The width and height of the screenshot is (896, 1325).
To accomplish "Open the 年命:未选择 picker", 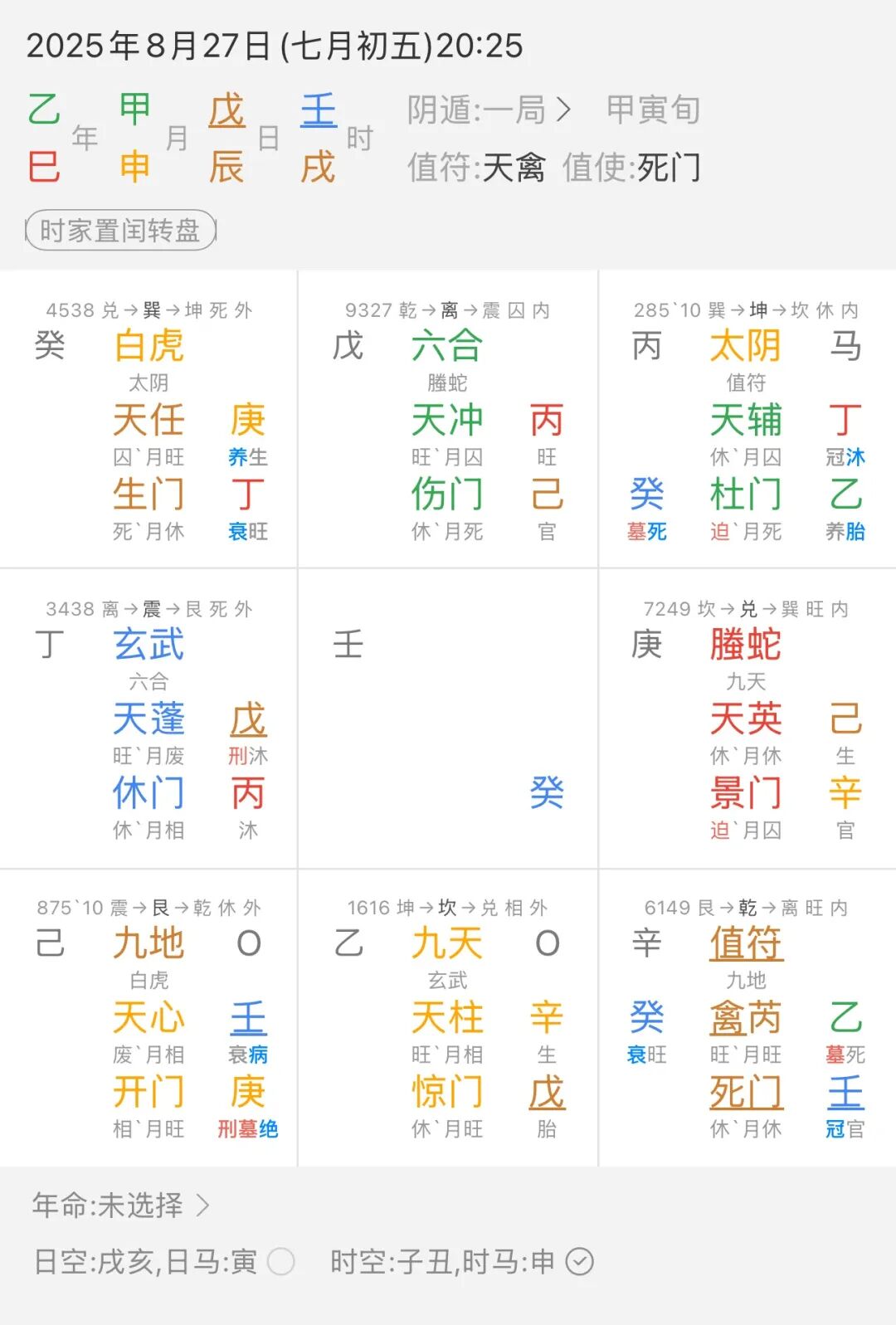I will point(120,1205).
